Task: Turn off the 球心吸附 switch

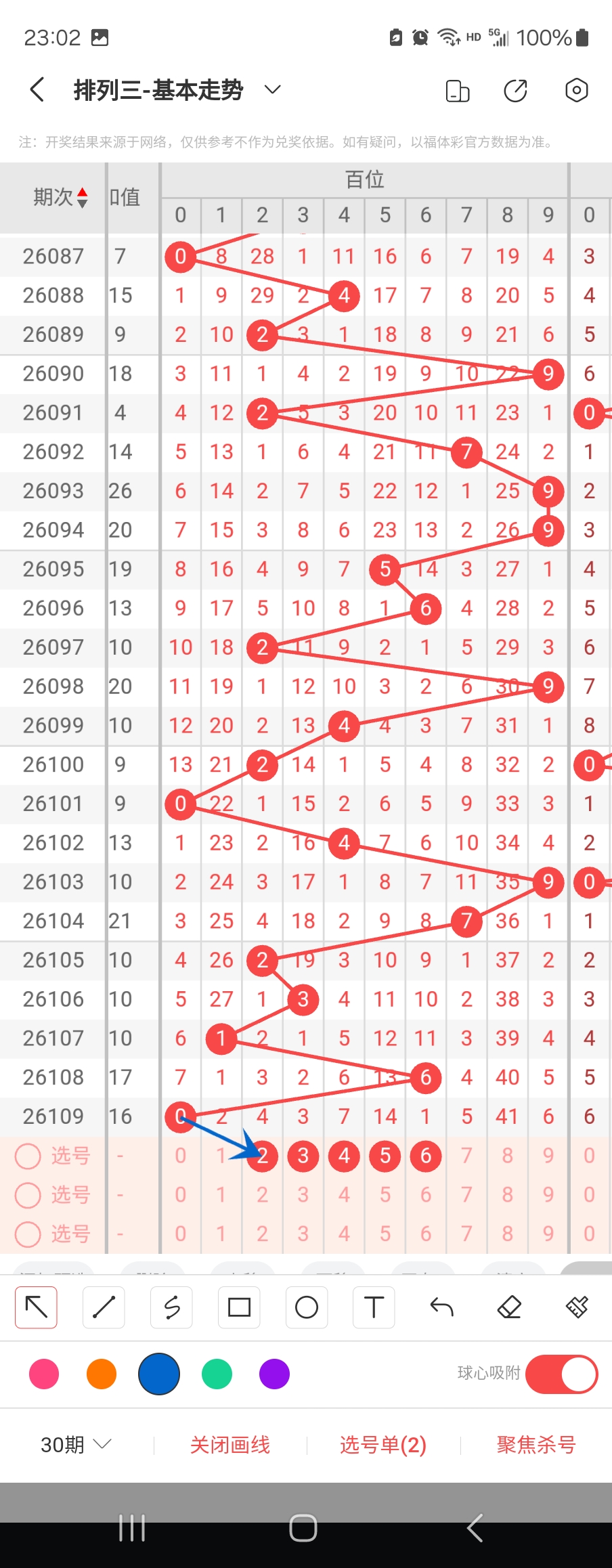Action: (x=561, y=1374)
